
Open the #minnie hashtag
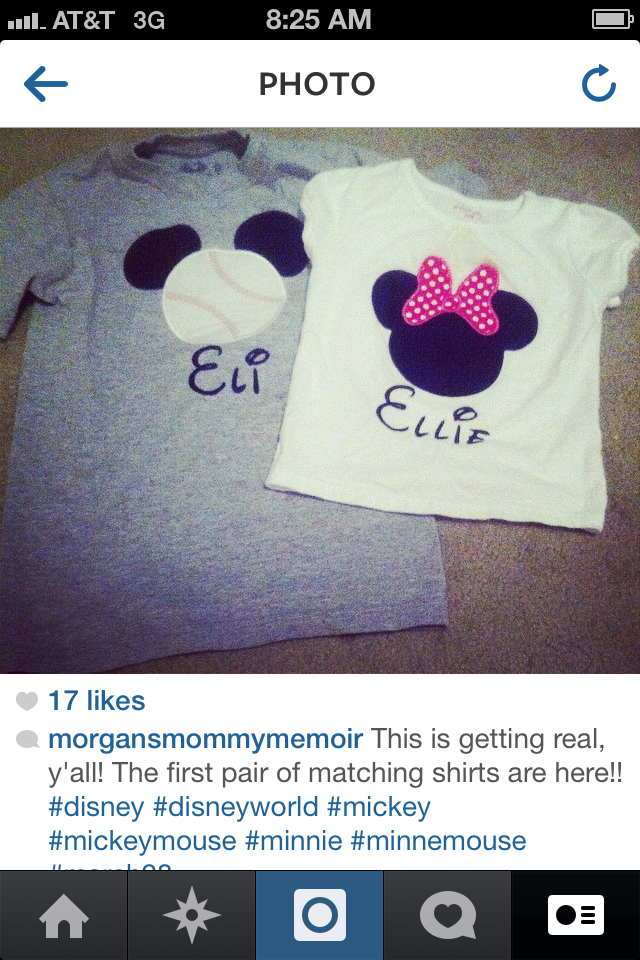pyautogui.click(x=293, y=841)
